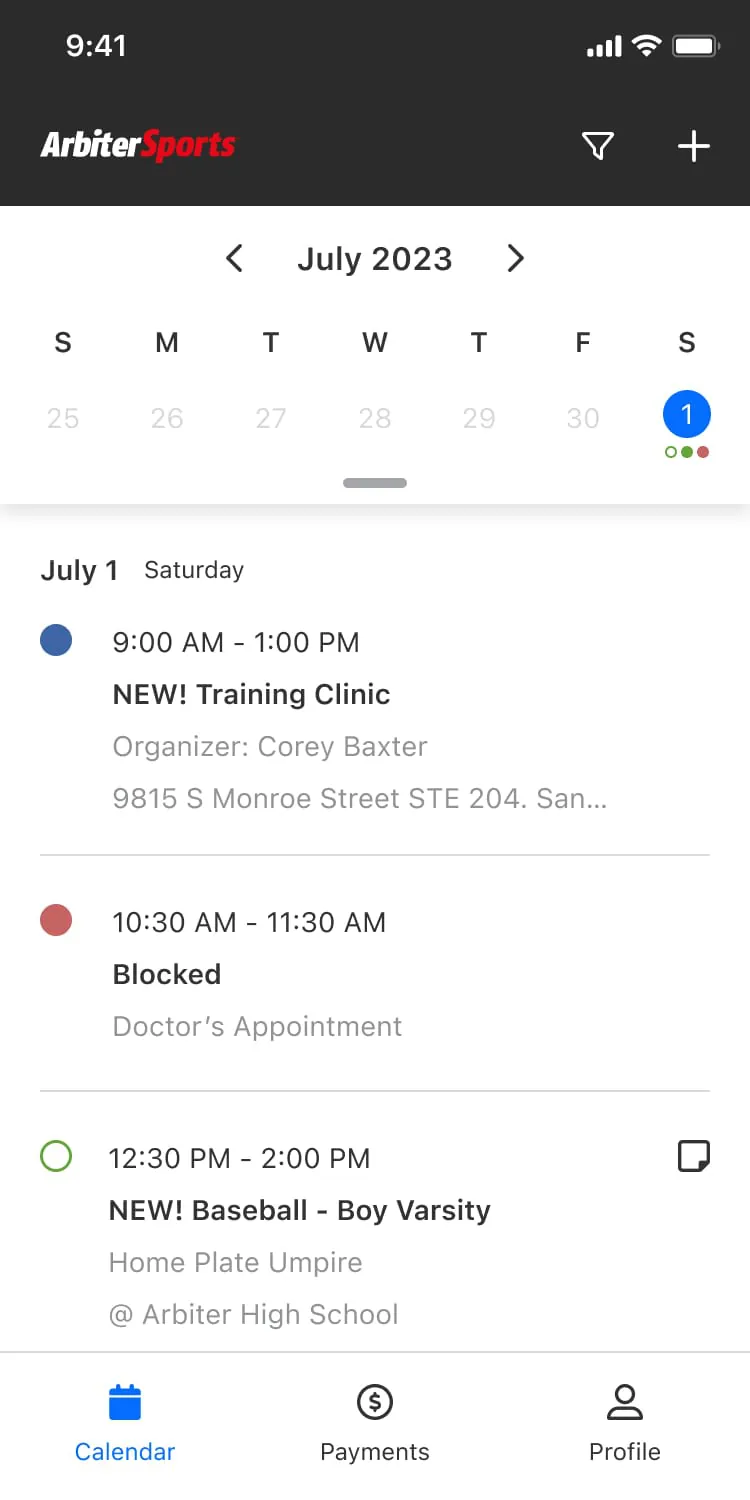Advance to the next month

tap(515, 259)
